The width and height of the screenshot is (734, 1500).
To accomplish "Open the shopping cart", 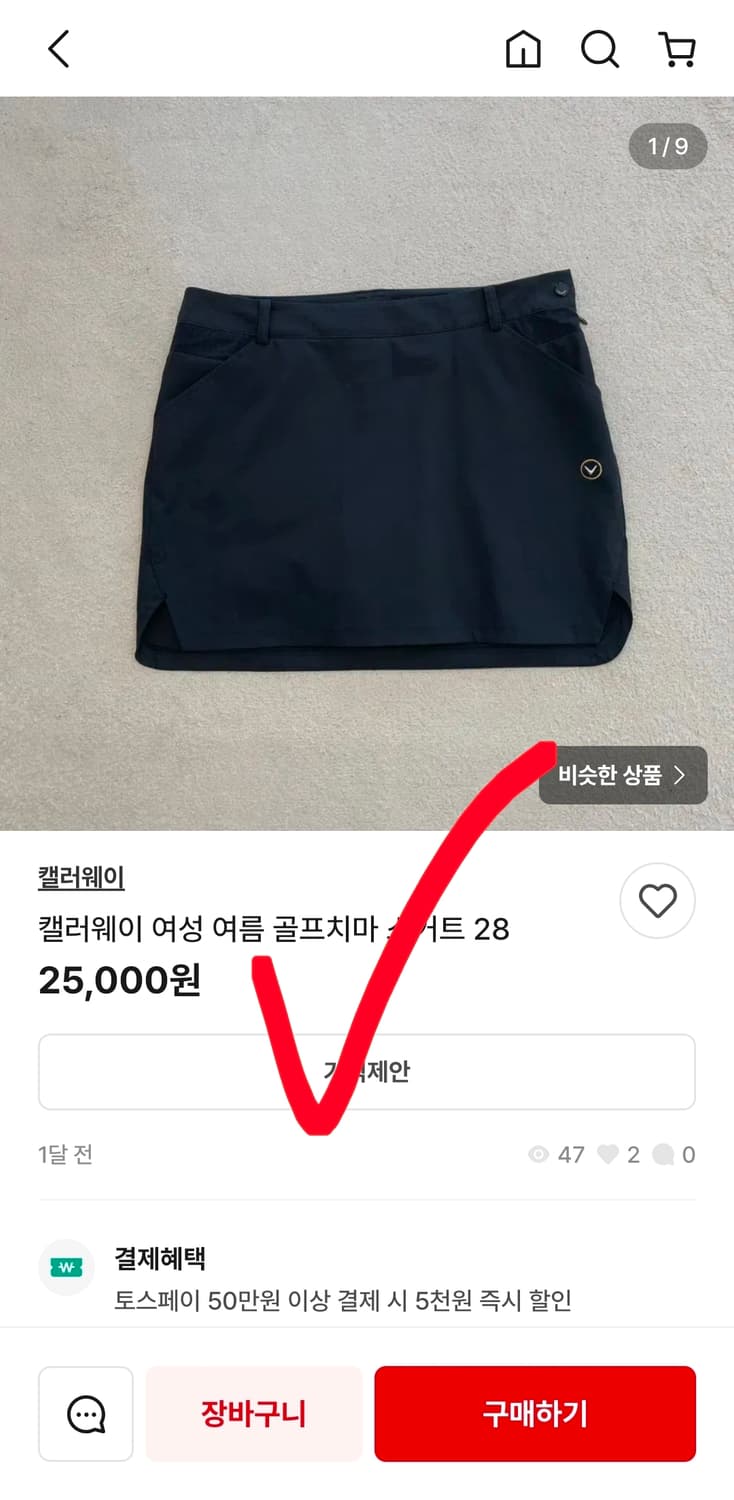I will [677, 48].
